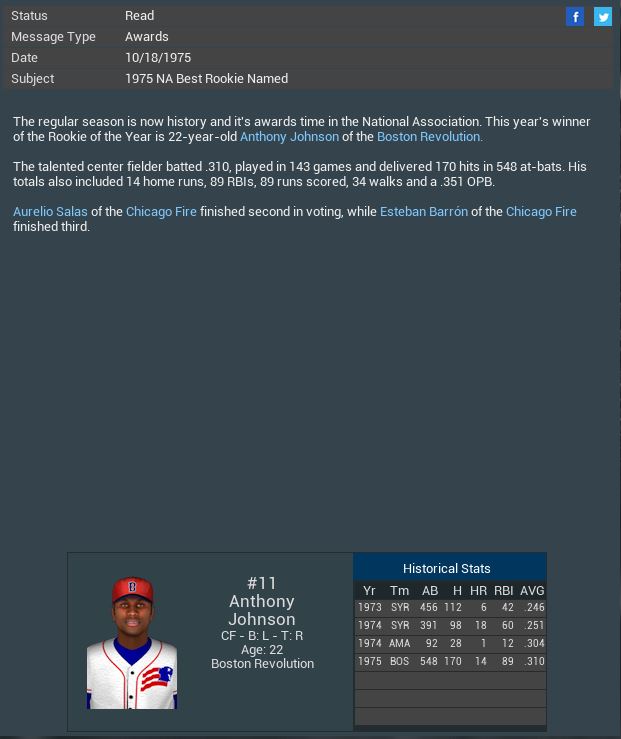Viewport: 621px width, 739px height.
Task: Share this message on Facebook
Action: [575, 17]
